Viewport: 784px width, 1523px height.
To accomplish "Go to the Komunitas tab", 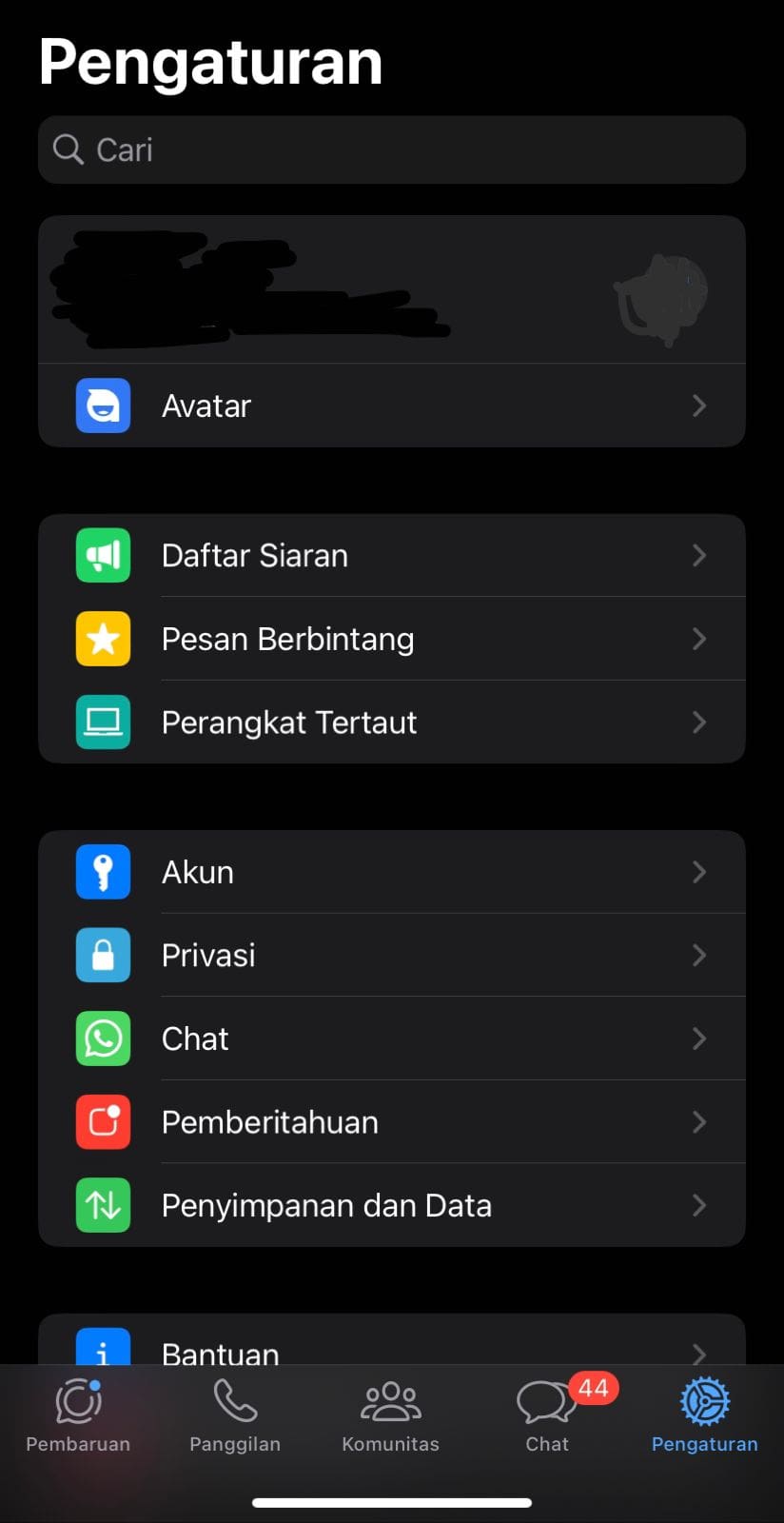I will pos(391,1415).
